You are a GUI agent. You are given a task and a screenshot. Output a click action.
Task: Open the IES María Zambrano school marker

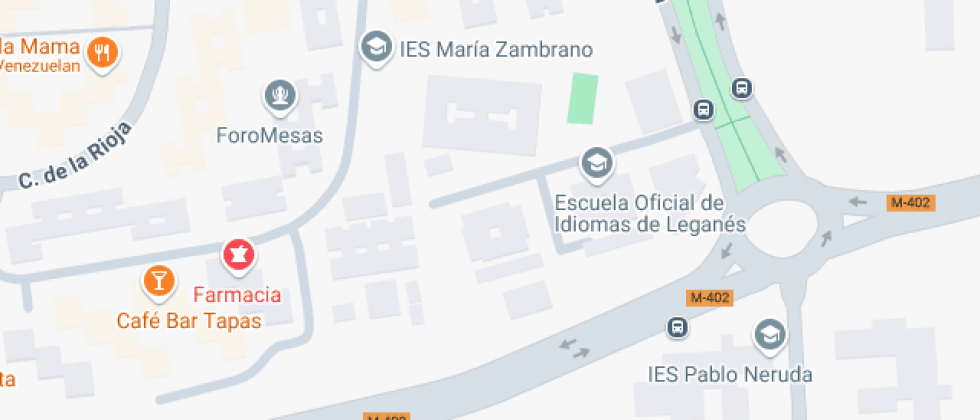(376, 47)
